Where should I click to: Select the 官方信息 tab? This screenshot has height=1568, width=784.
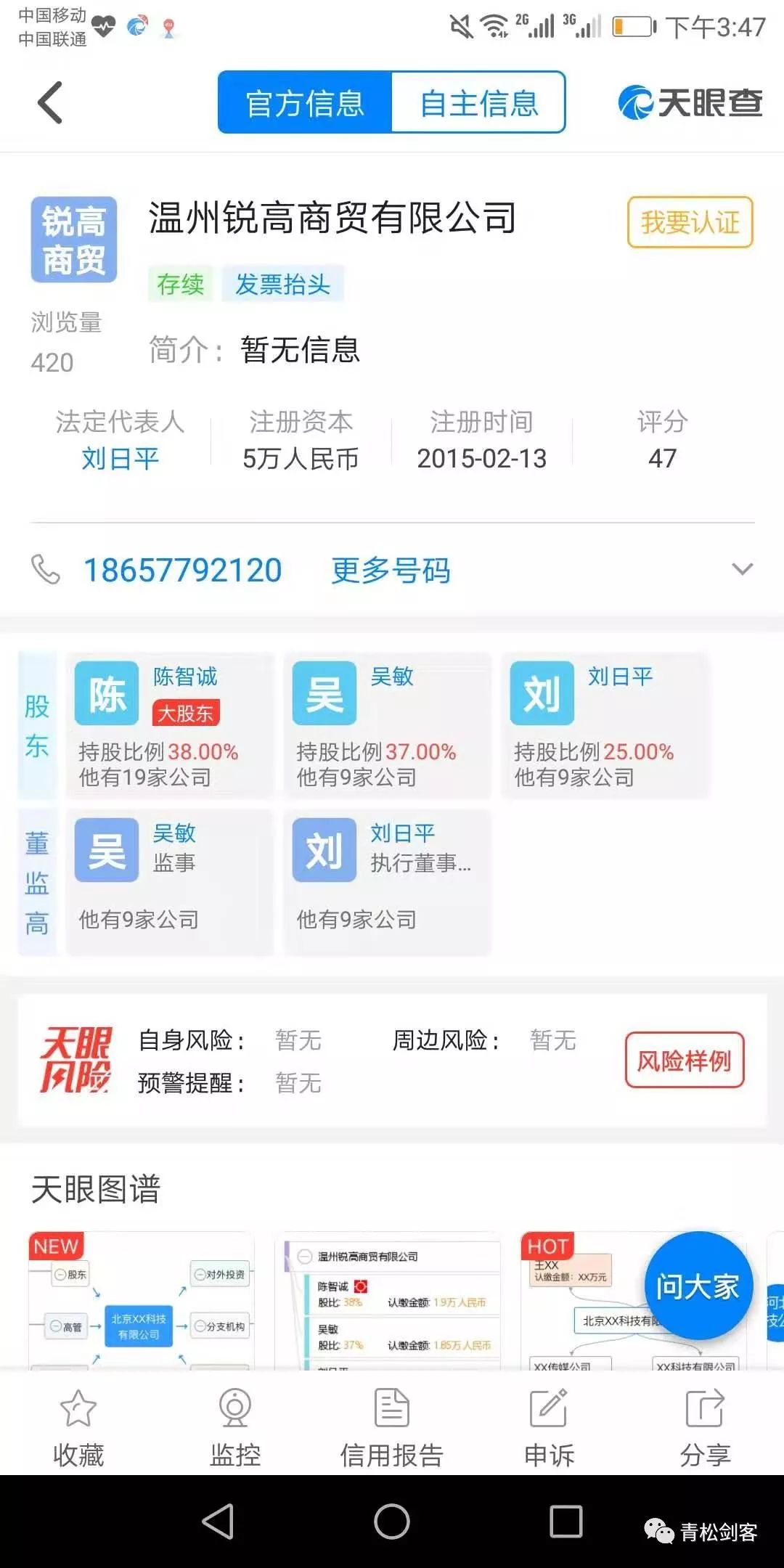point(305,102)
